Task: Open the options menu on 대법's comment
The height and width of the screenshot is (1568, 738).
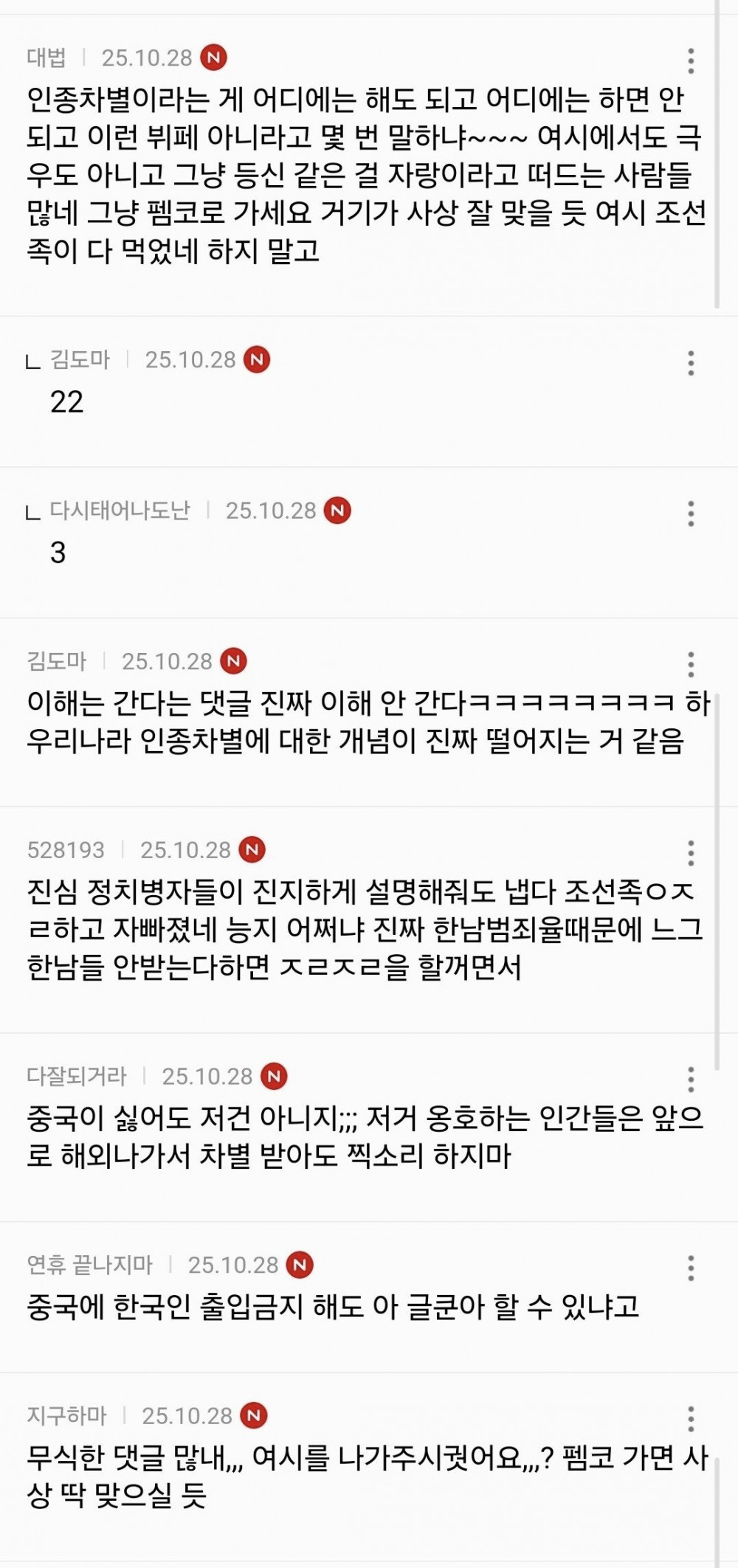Action: (691, 61)
